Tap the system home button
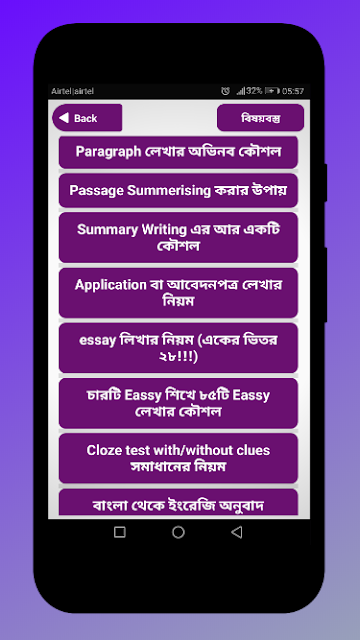The height and width of the screenshot is (640, 360). tap(178, 532)
